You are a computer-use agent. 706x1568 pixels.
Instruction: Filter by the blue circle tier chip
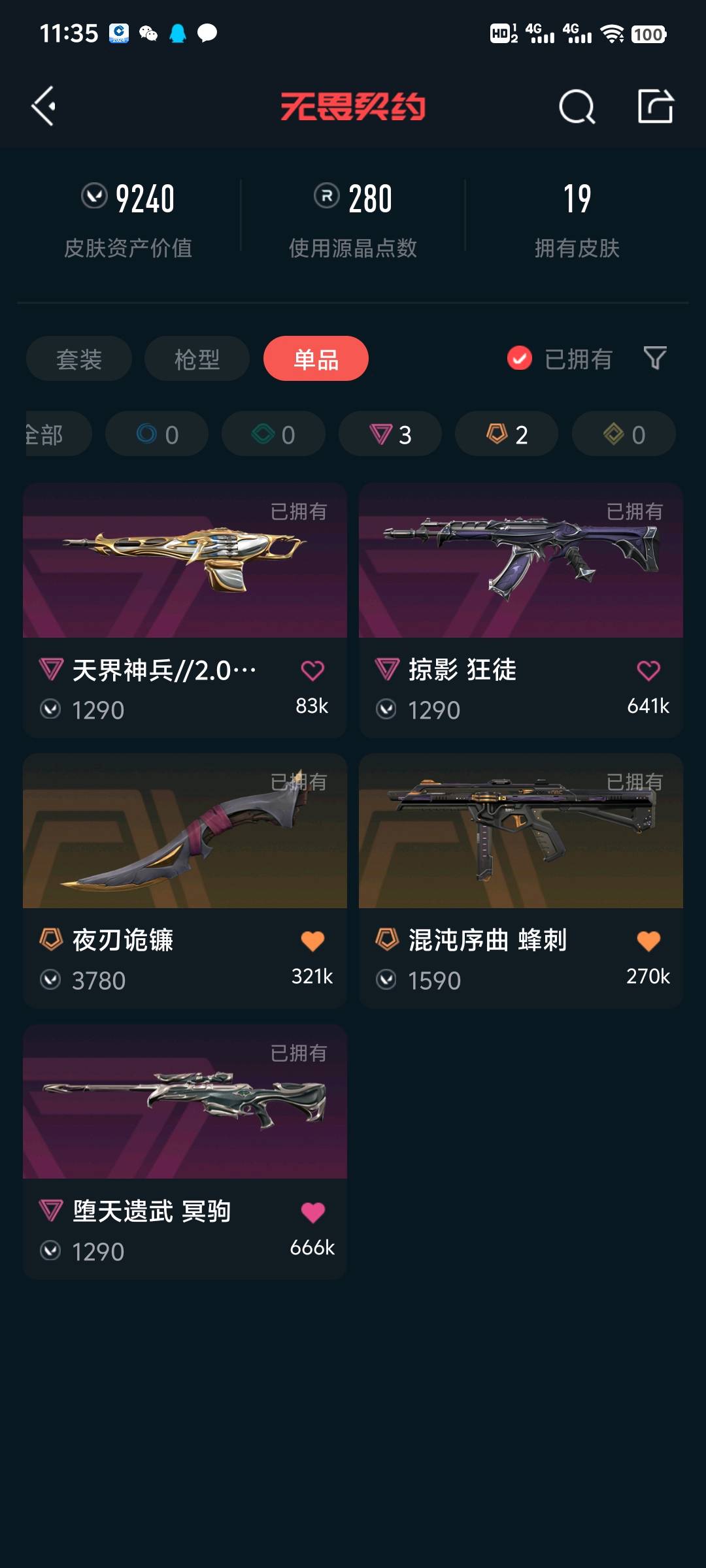(x=157, y=434)
